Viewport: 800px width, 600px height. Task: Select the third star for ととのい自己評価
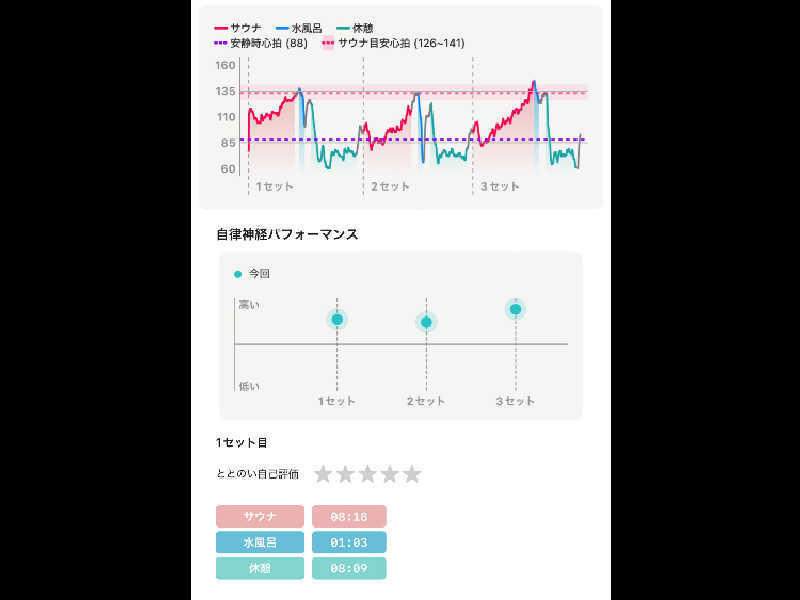coord(367,474)
